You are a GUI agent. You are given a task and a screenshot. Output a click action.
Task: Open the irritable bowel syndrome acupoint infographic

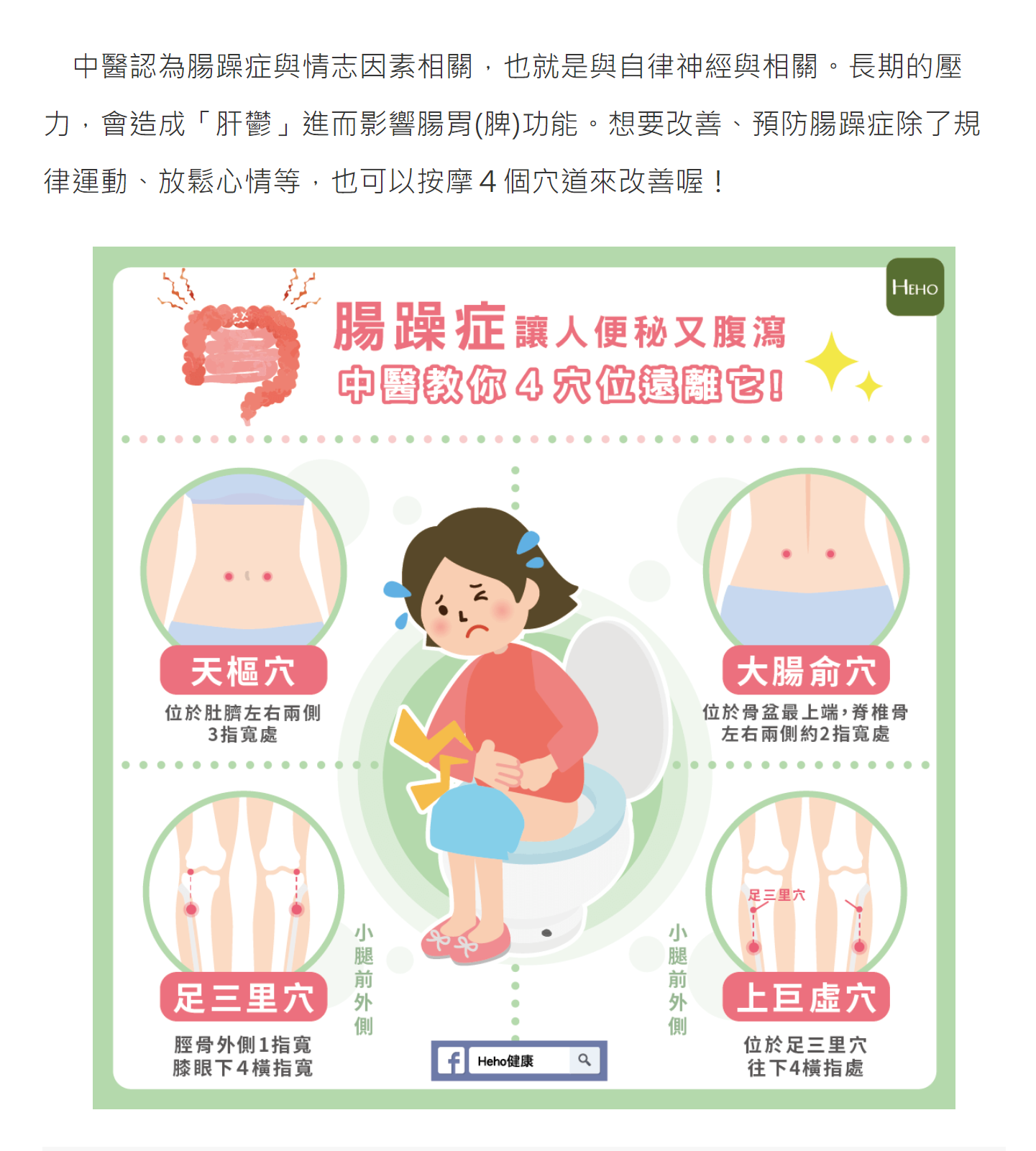(523, 677)
